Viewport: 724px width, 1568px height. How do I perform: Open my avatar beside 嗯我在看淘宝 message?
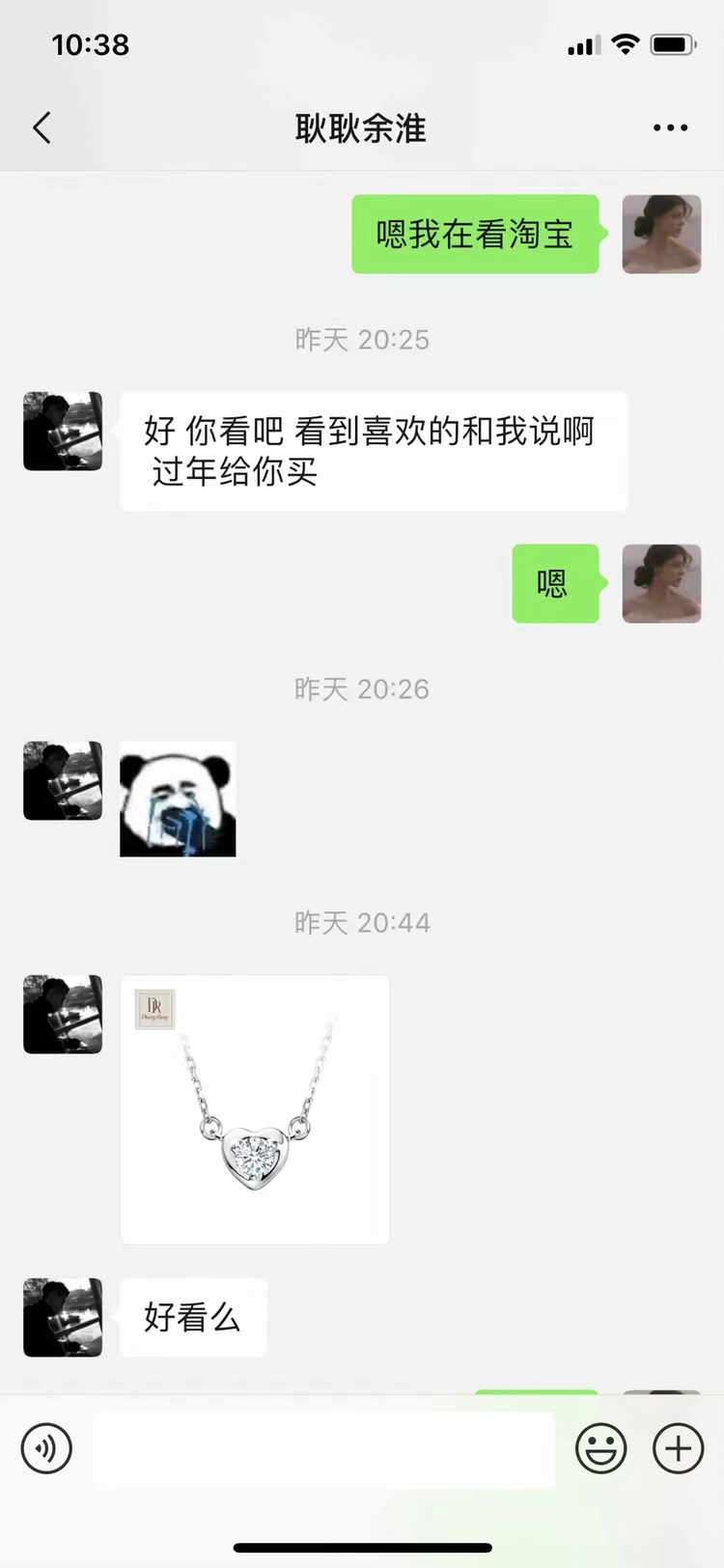(661, 235)
